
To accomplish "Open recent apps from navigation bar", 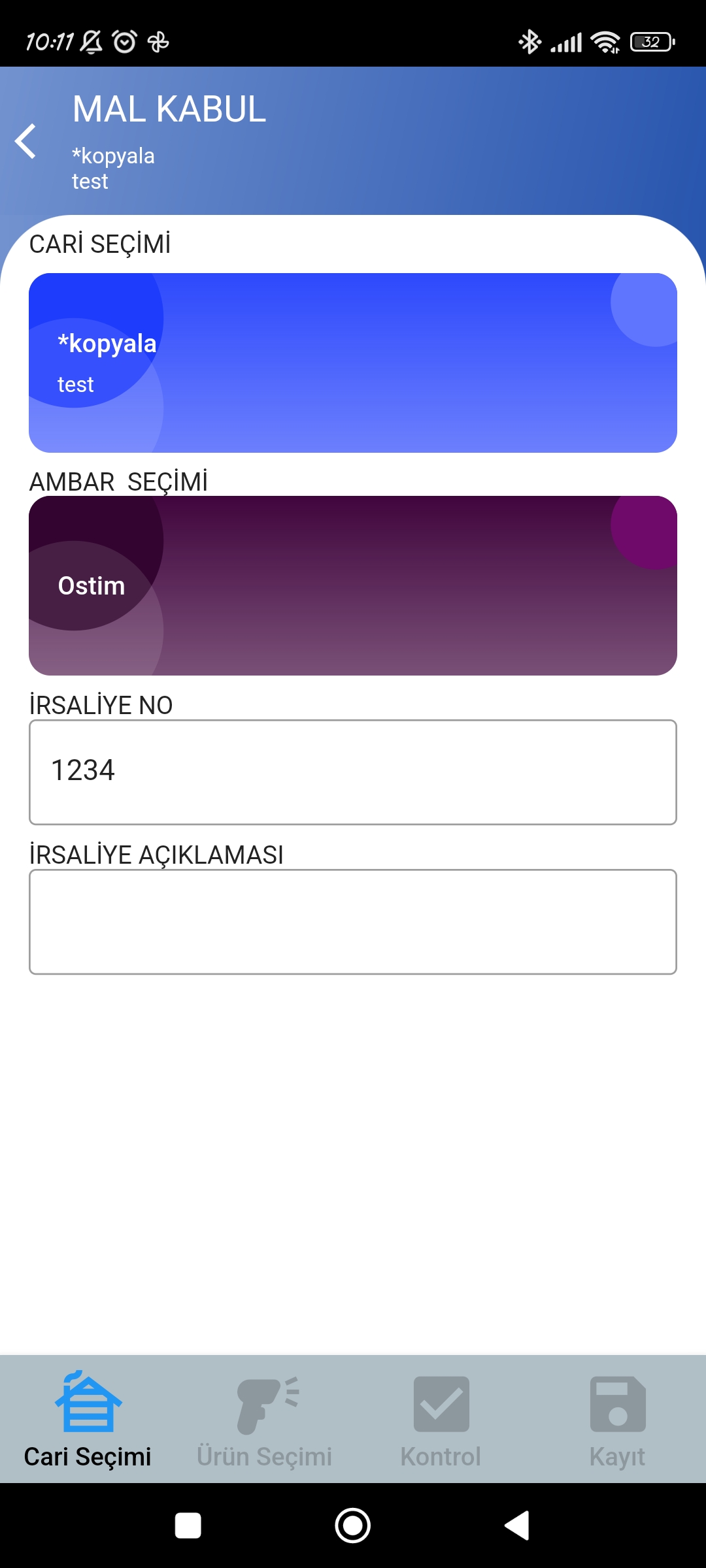I will [188, 1526].
